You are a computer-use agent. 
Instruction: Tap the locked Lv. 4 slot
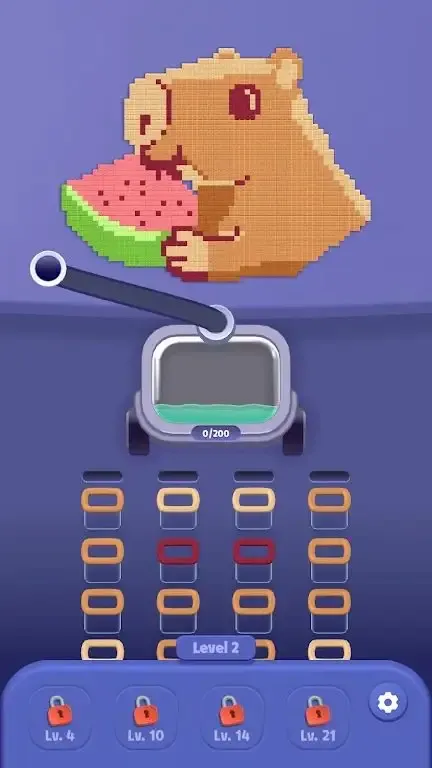coord(60,718)
